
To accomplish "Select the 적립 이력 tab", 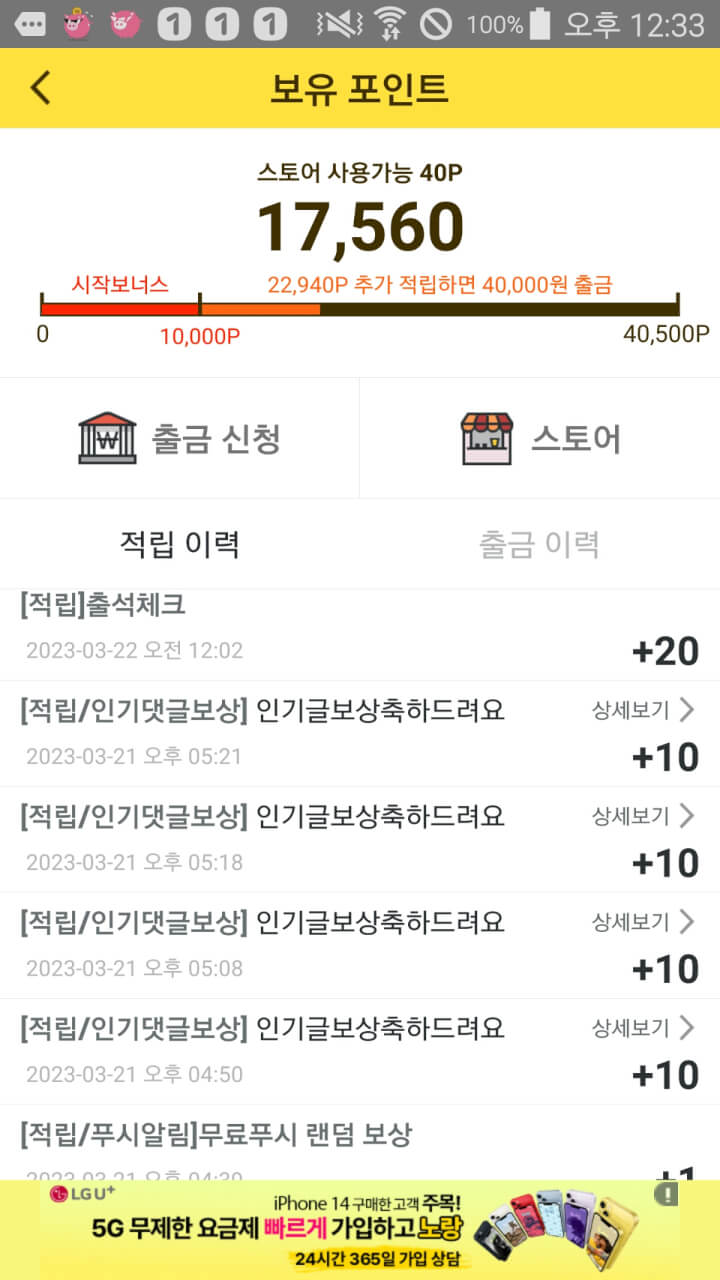I will tap(180, 545).
